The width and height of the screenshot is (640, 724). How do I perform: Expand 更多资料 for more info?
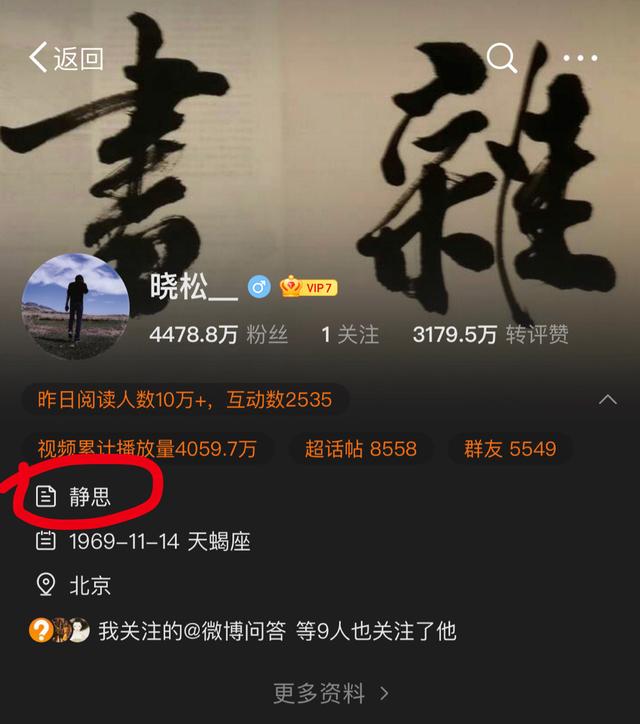tap(330, 692)
